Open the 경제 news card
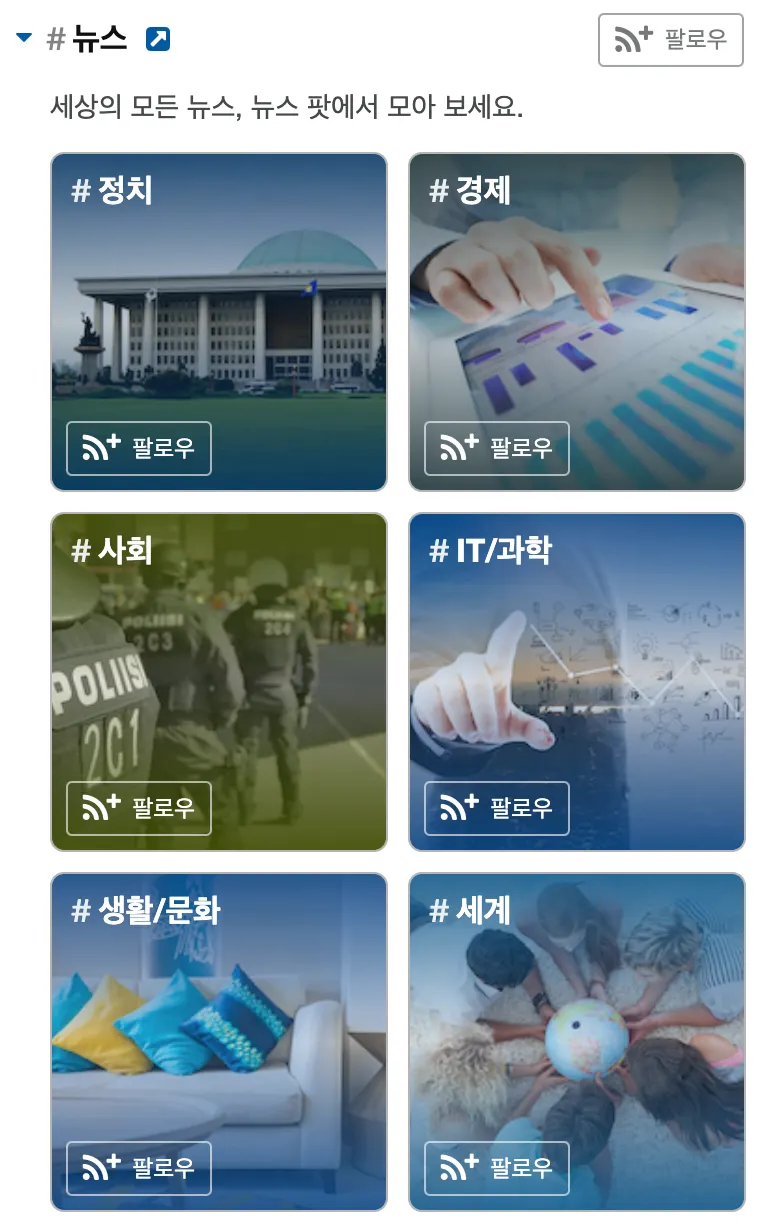 [x=576, y=300]
